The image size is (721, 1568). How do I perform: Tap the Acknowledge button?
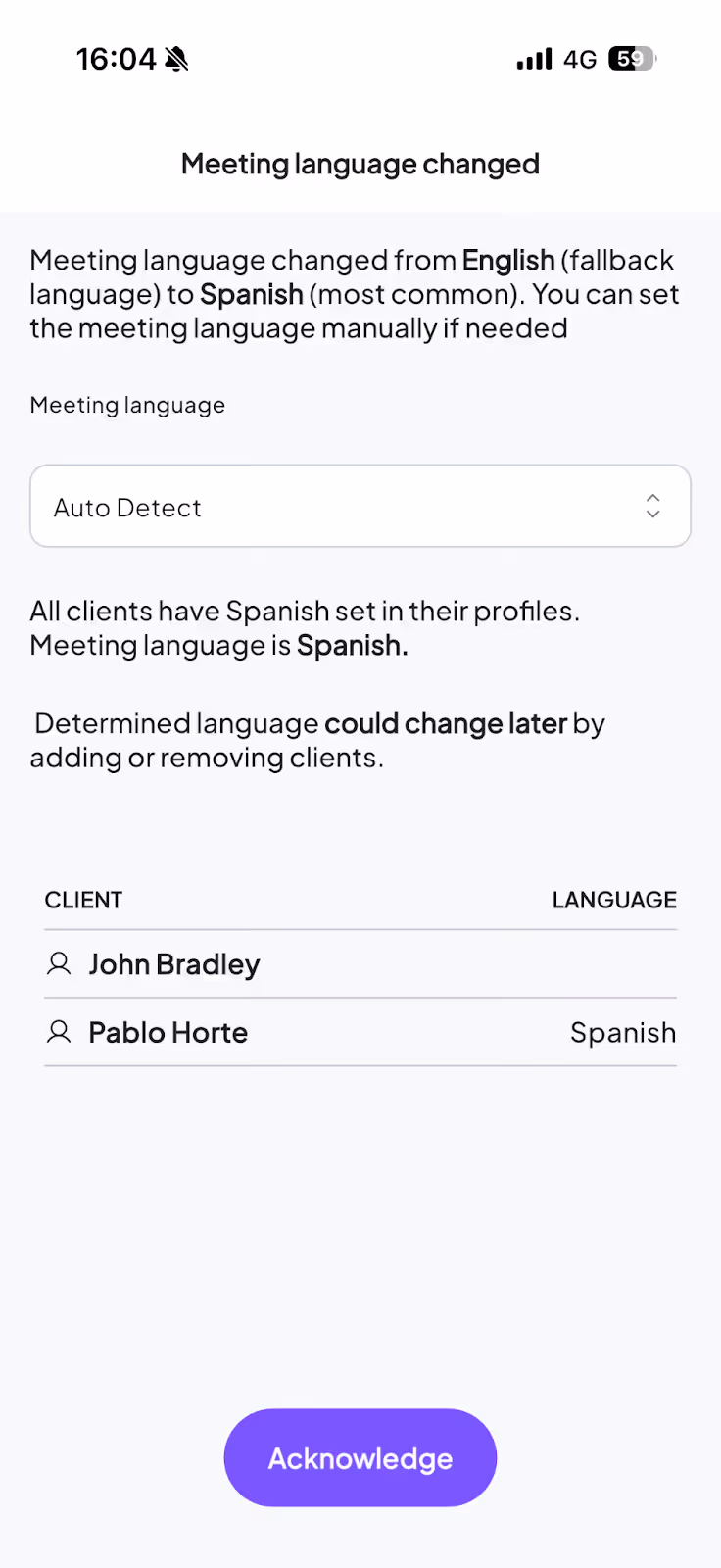[360, 1457]
